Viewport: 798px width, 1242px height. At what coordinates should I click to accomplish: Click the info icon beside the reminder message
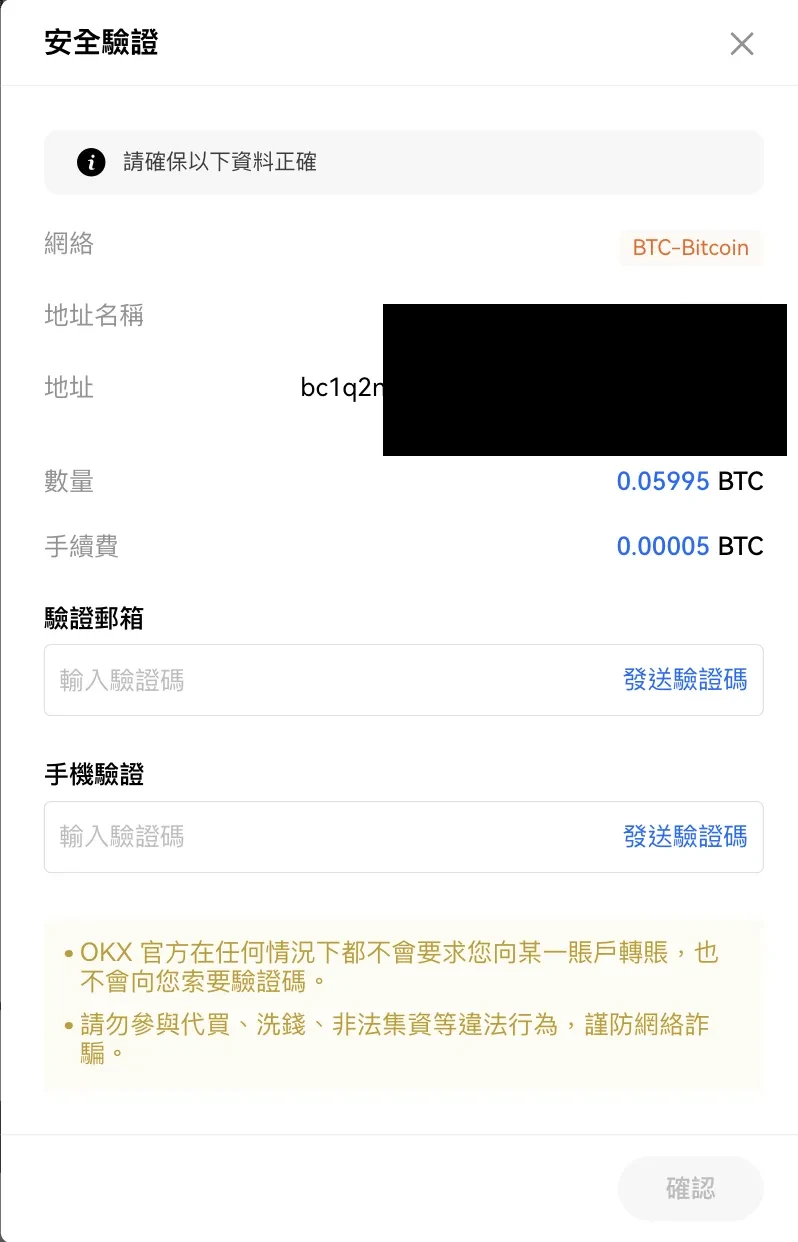click(x=91, y=162)
